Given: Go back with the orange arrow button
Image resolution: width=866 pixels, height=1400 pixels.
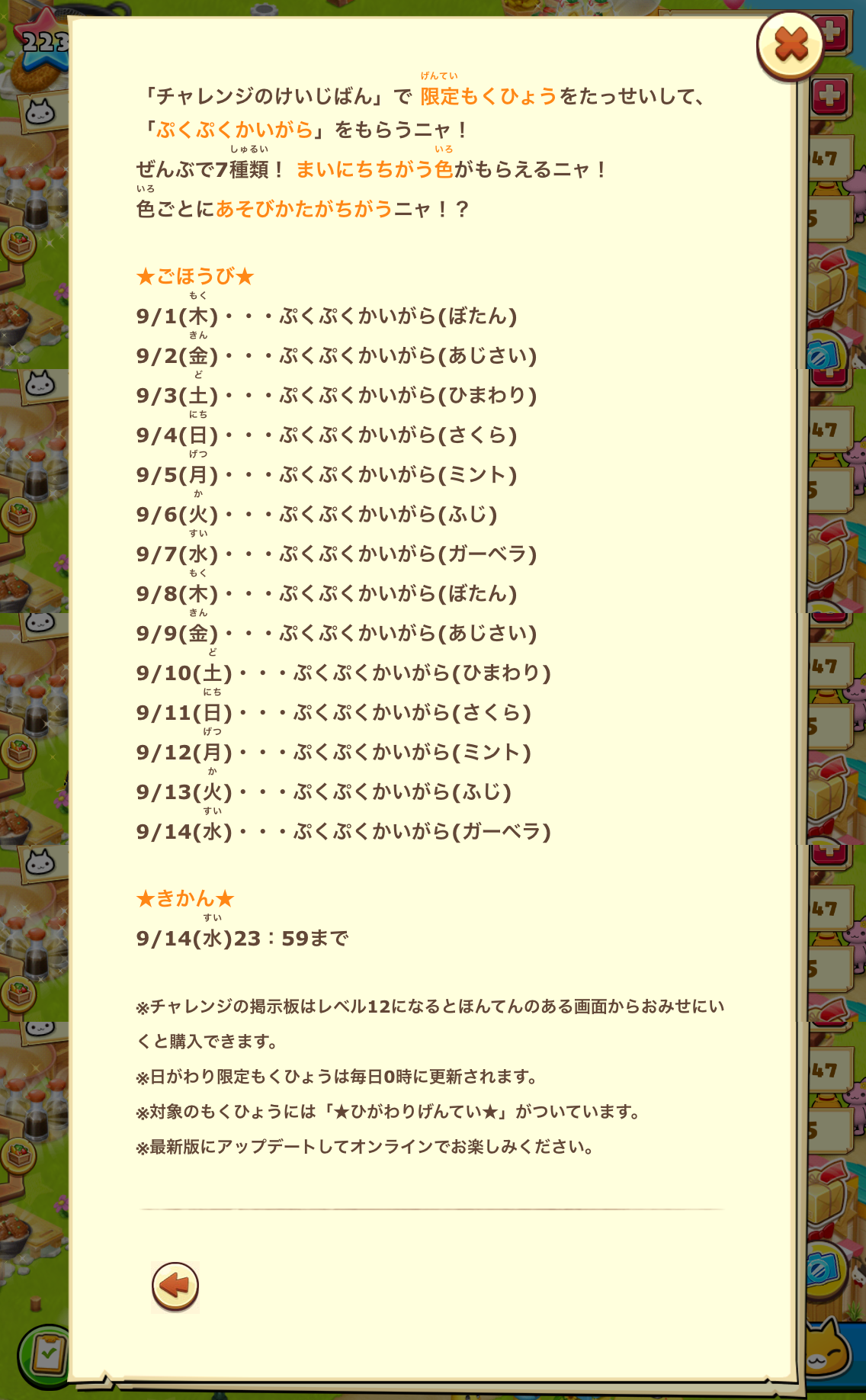Looking at the screenshot, I should pyautogui.click(x=175, y=1286).
